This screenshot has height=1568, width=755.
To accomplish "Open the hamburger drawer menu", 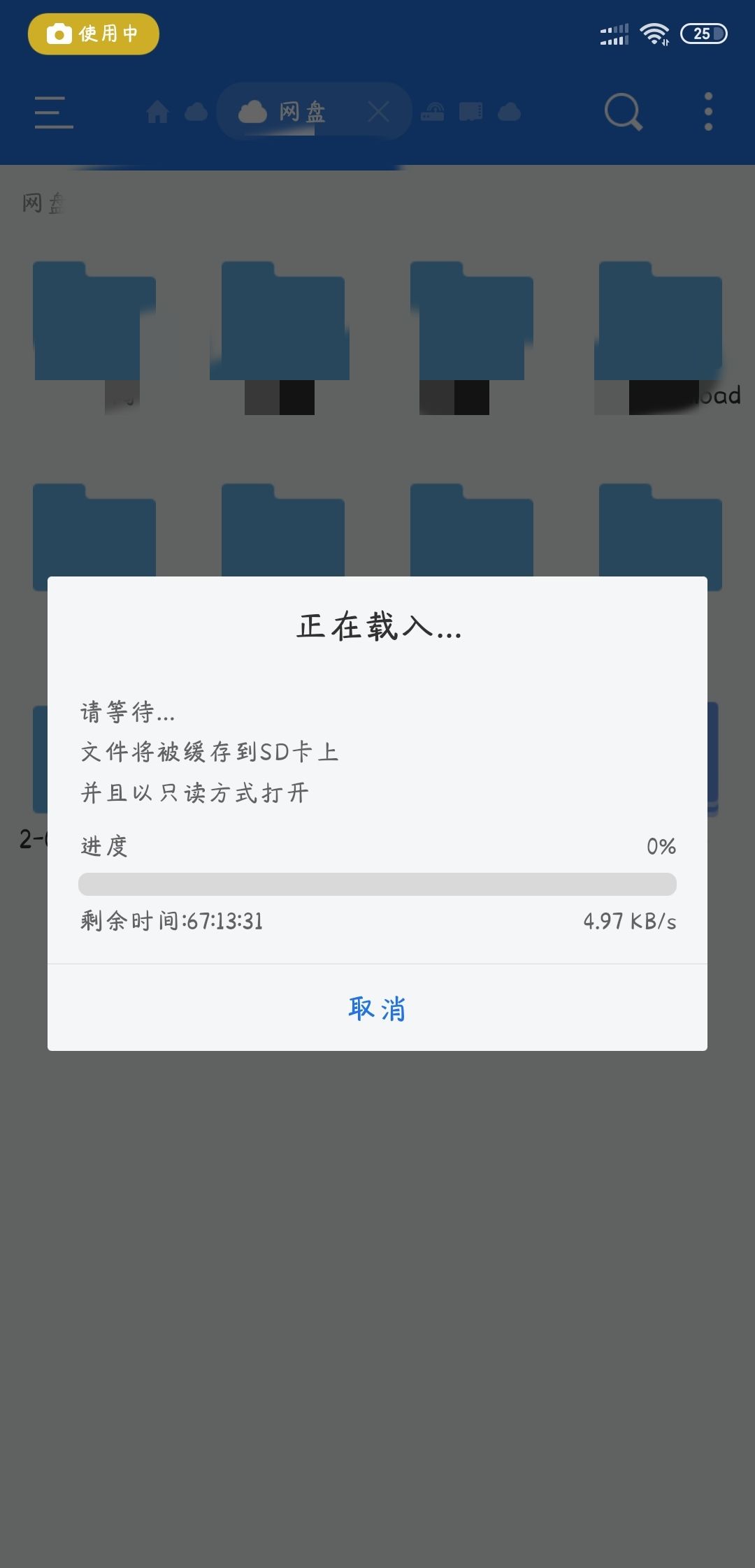I will coord(54,112).
